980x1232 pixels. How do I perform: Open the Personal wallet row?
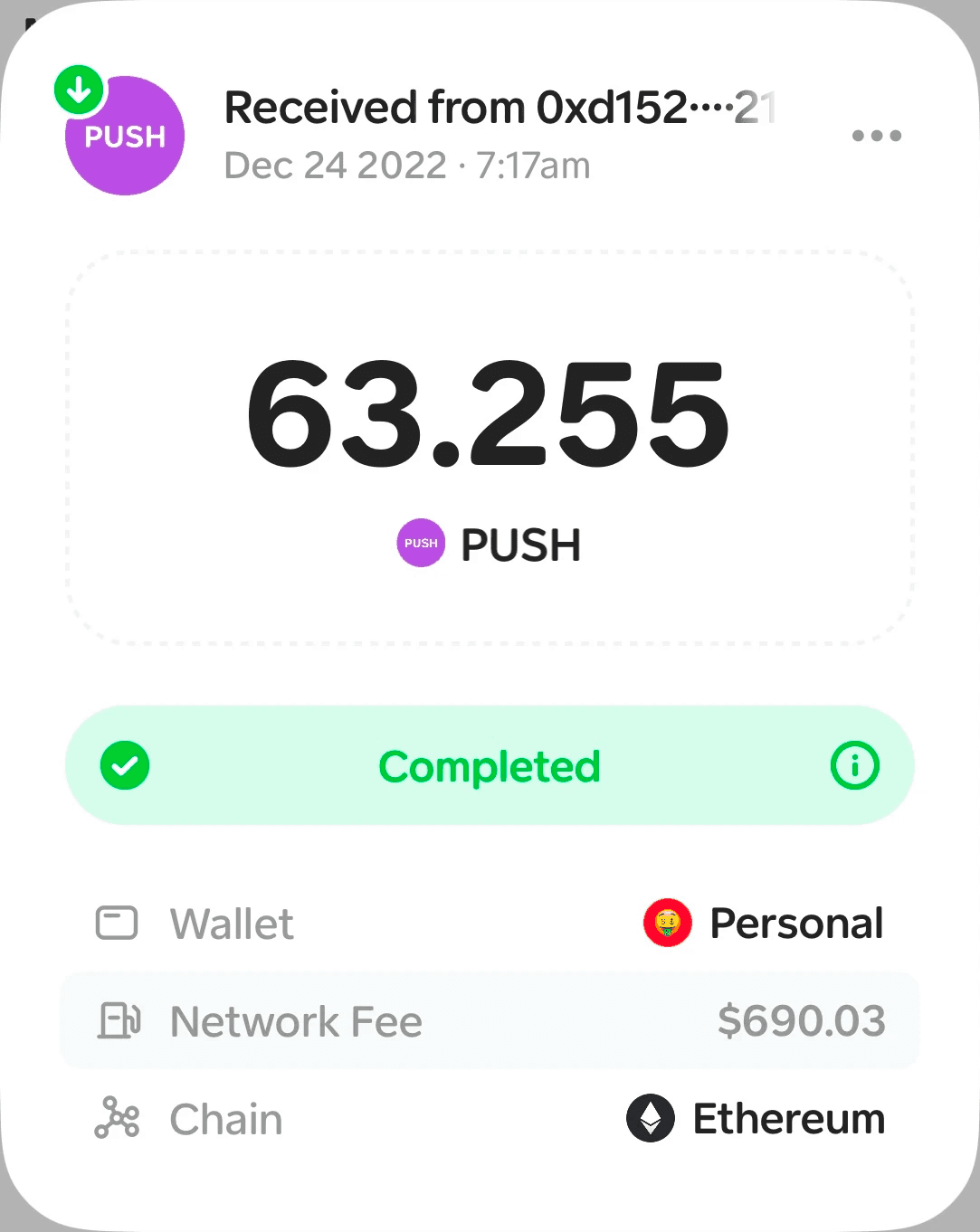pyautogui.click(x=490, y=924)
